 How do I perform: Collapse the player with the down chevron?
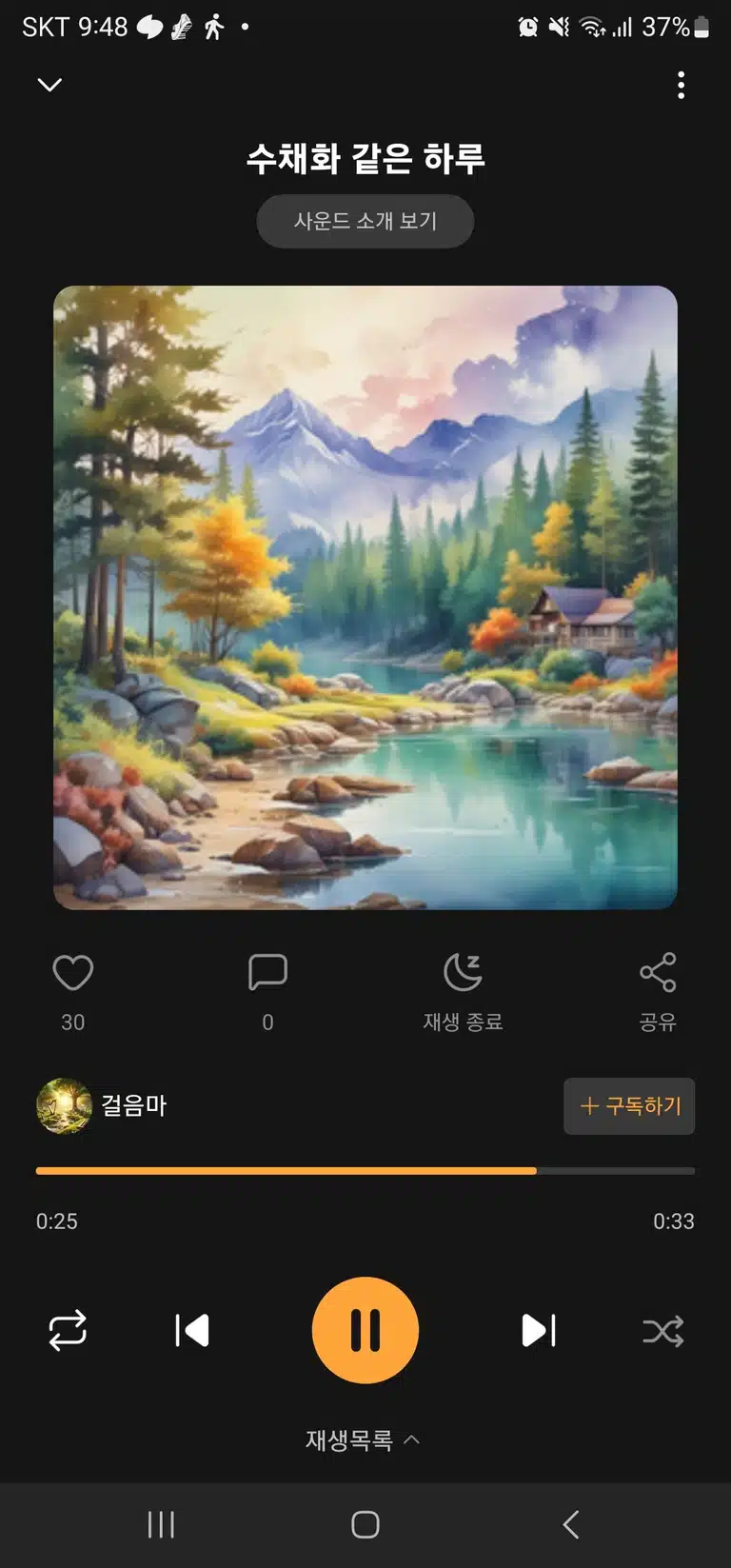(x=49, y=85)
